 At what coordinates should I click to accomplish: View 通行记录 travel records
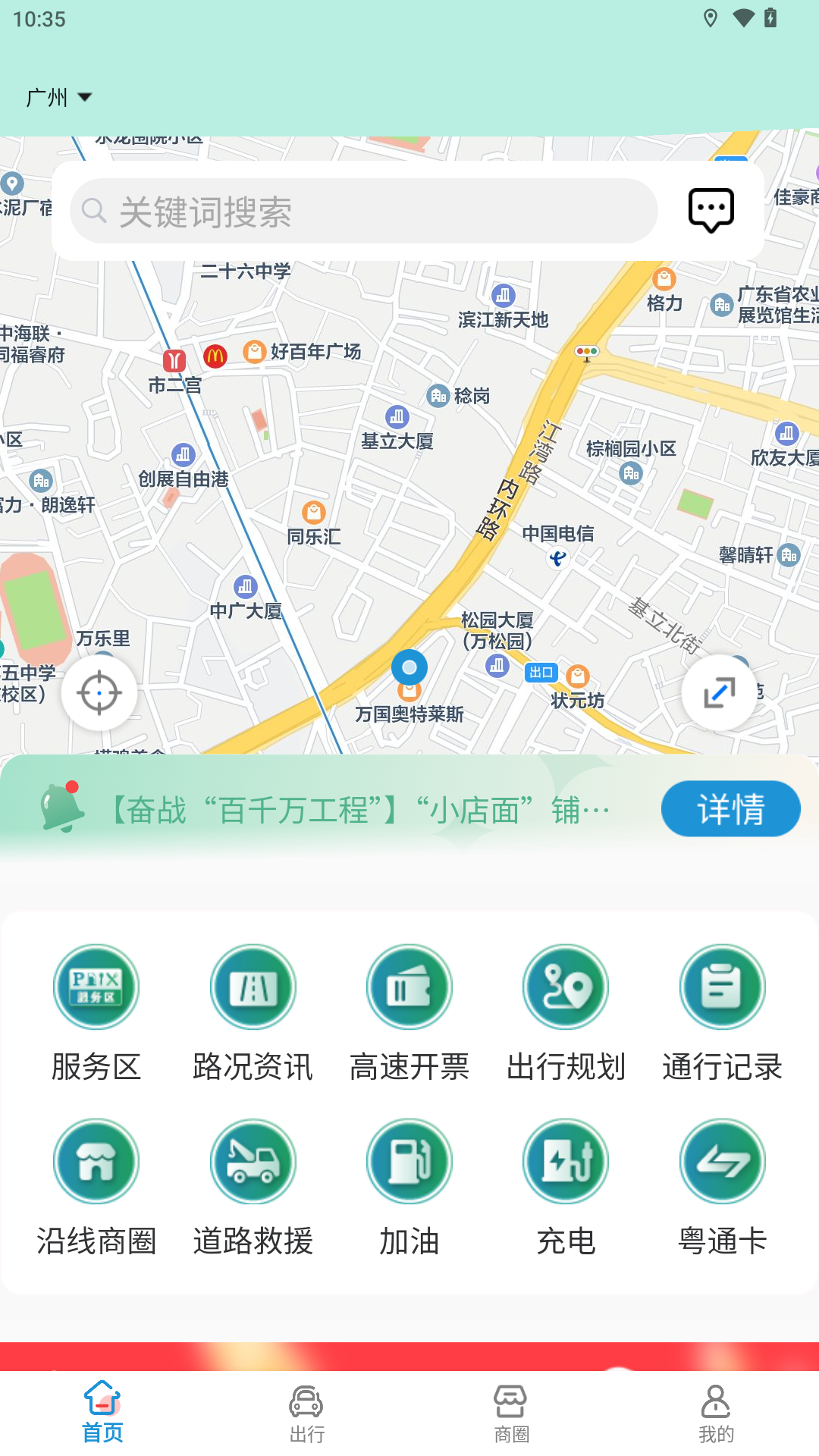tap(722, 987)
